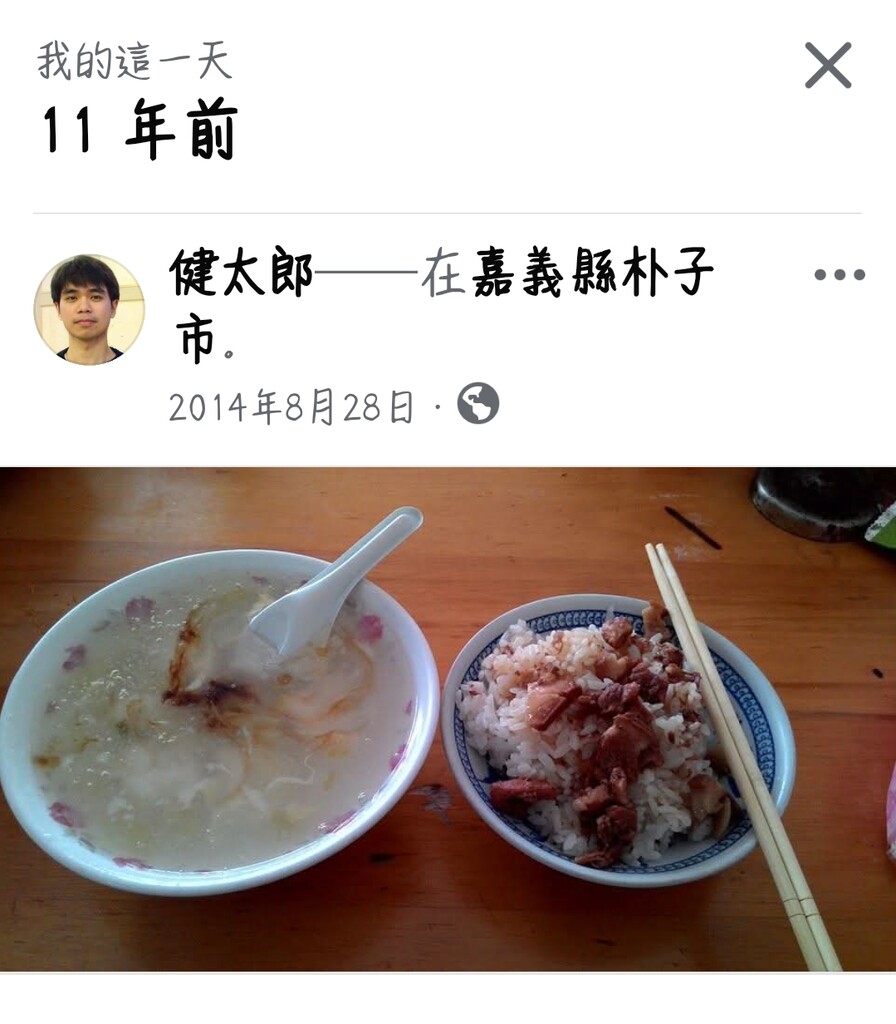Open 健太郎's profile via the name
This screenshot has width=896, height=1024.
pos(242,273)
